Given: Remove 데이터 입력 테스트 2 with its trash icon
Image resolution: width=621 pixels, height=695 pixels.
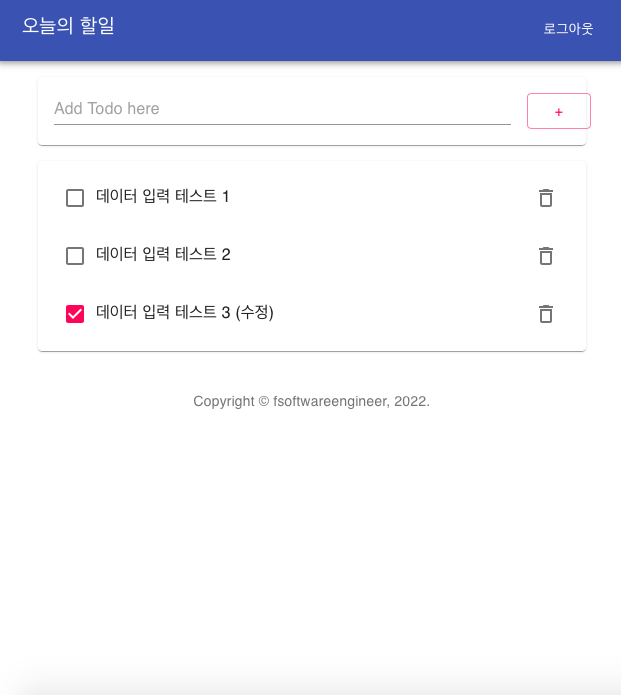Looking at the screenshot, I should pyautogui.click(x=545, y=256).
